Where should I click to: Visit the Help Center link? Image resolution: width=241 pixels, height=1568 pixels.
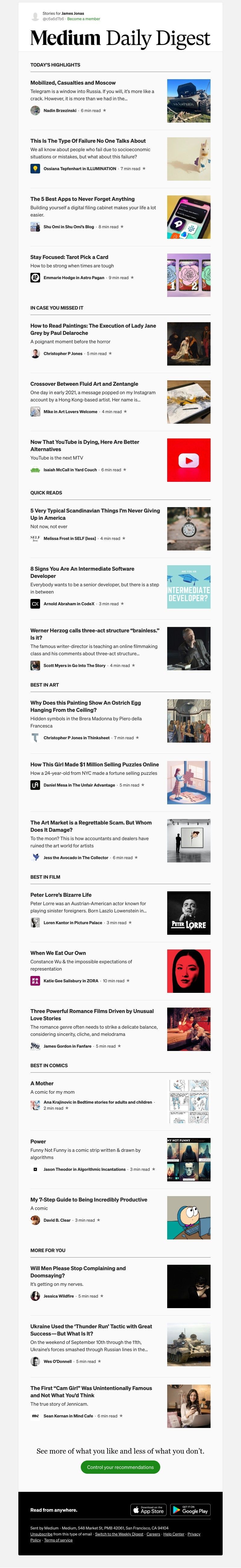(x=174, y=1534)
